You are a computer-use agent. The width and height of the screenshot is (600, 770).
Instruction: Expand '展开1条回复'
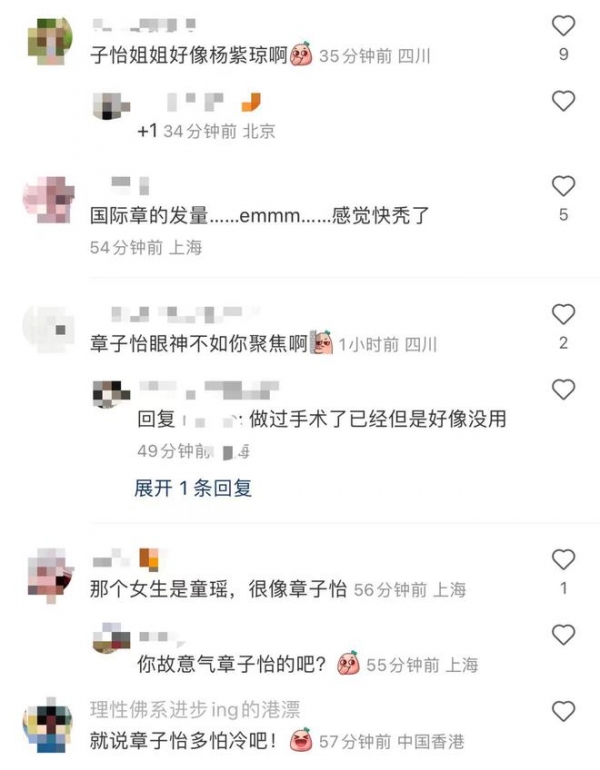tap(193, 488)
